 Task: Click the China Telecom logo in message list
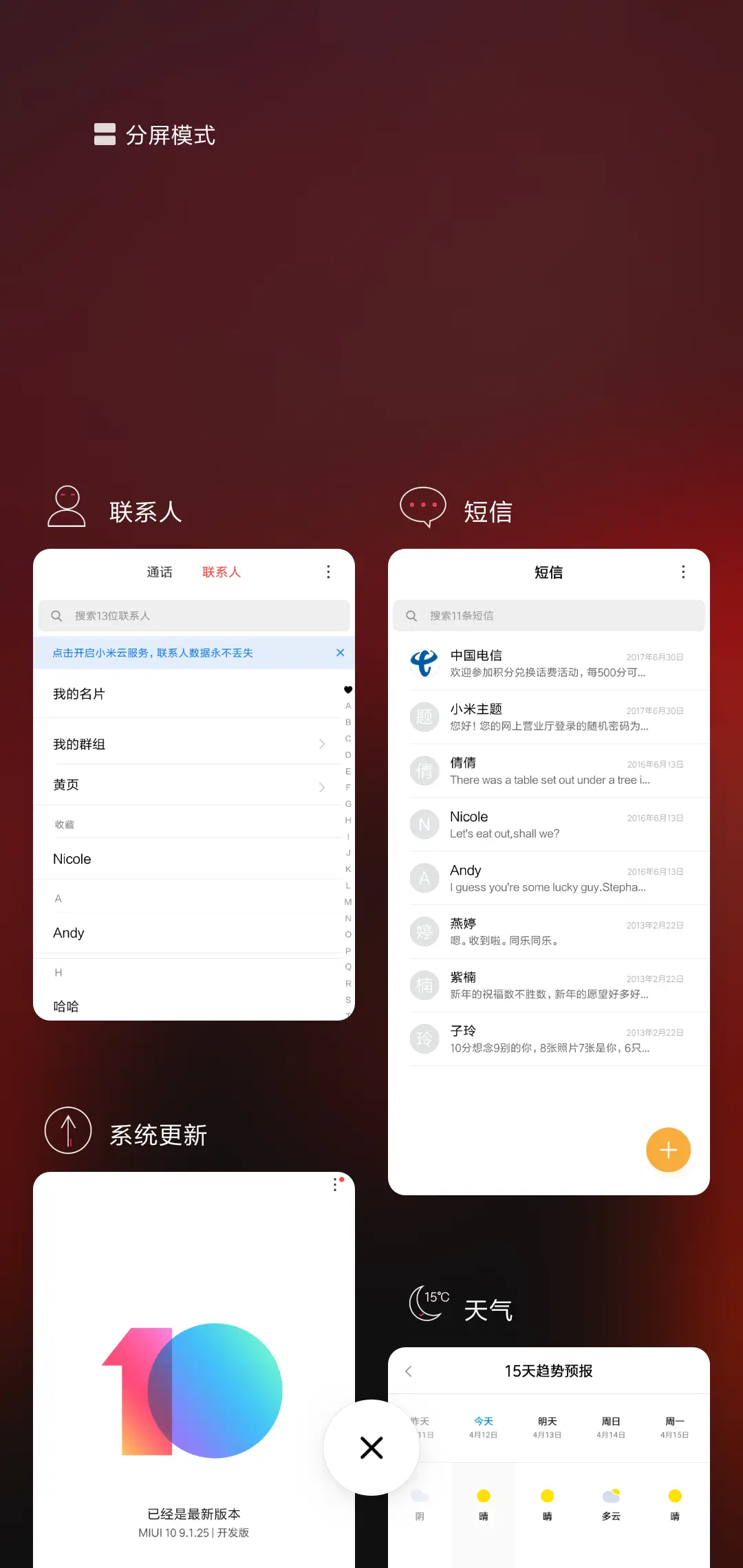click(424, 662)
